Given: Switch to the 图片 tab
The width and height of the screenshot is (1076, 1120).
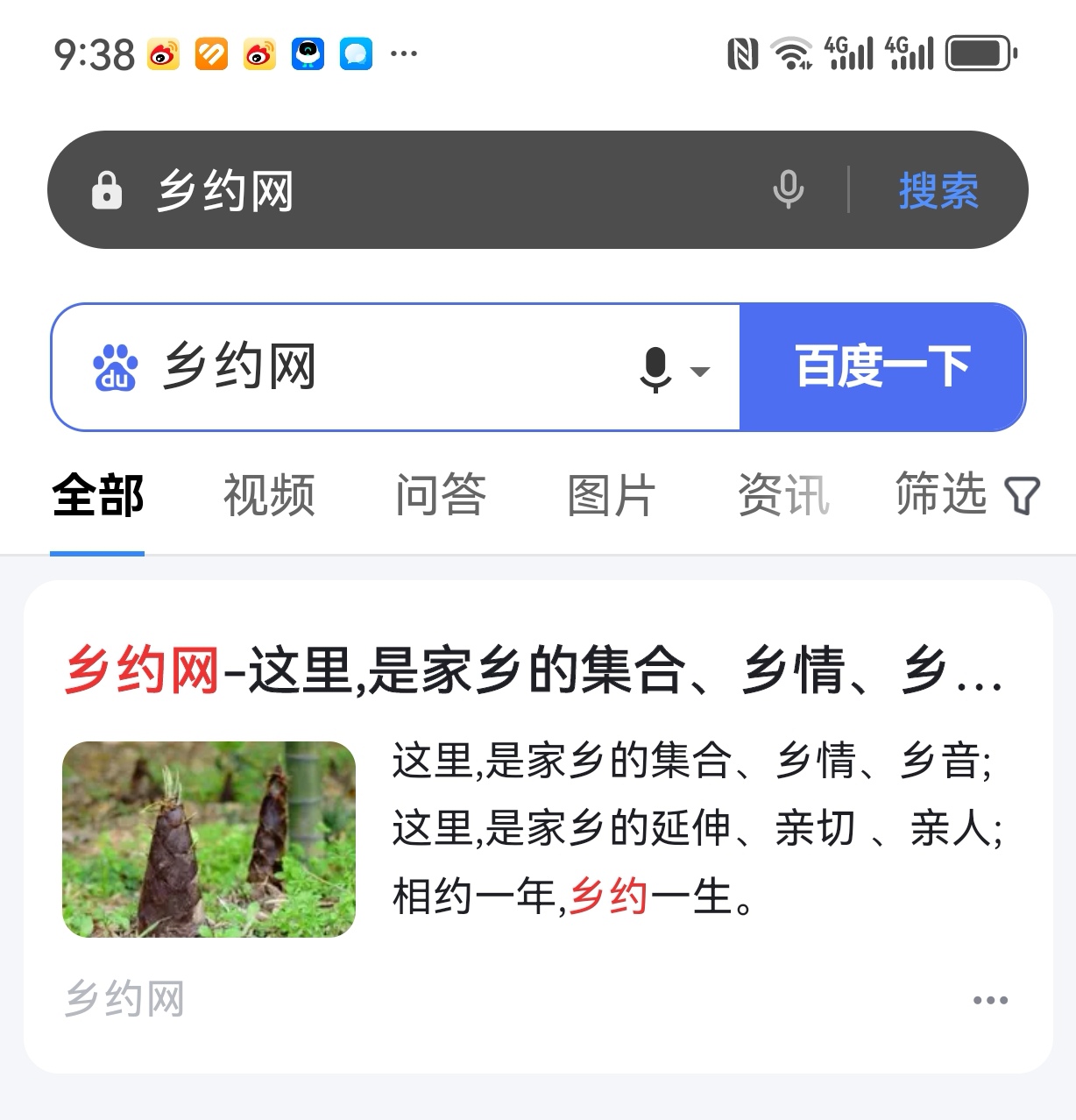Looking at the screenshot, I should (x=611, y=496).
